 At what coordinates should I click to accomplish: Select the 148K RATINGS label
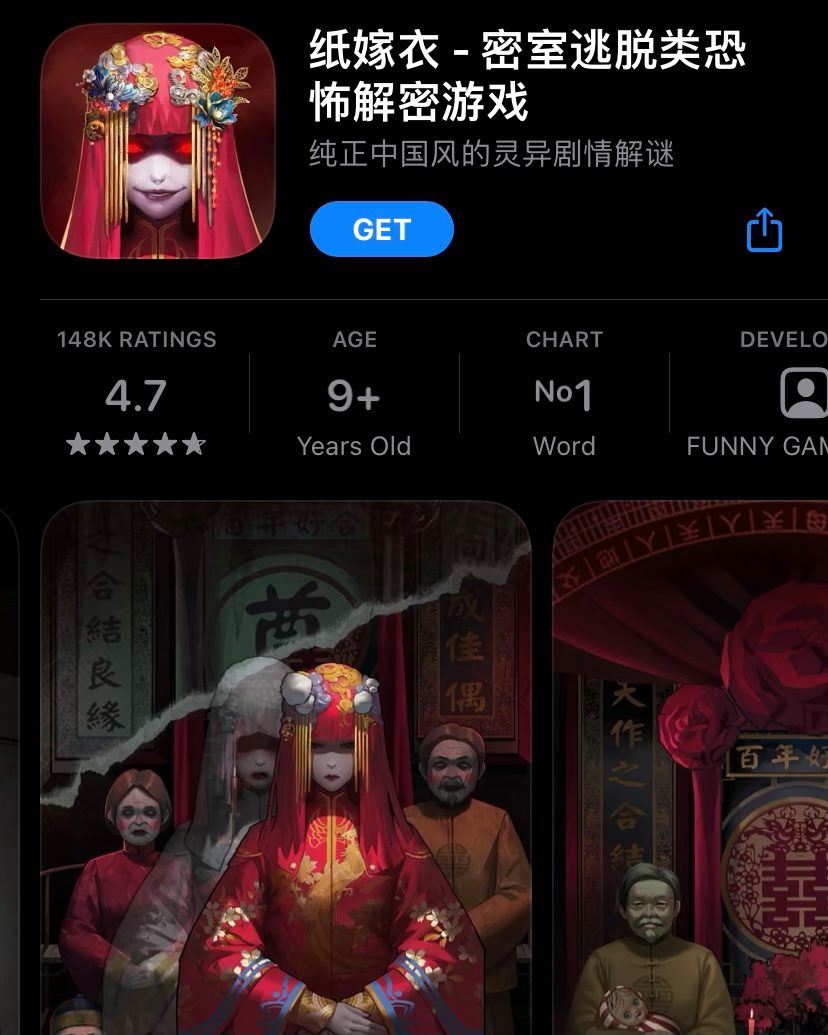(x=135, y=340)
